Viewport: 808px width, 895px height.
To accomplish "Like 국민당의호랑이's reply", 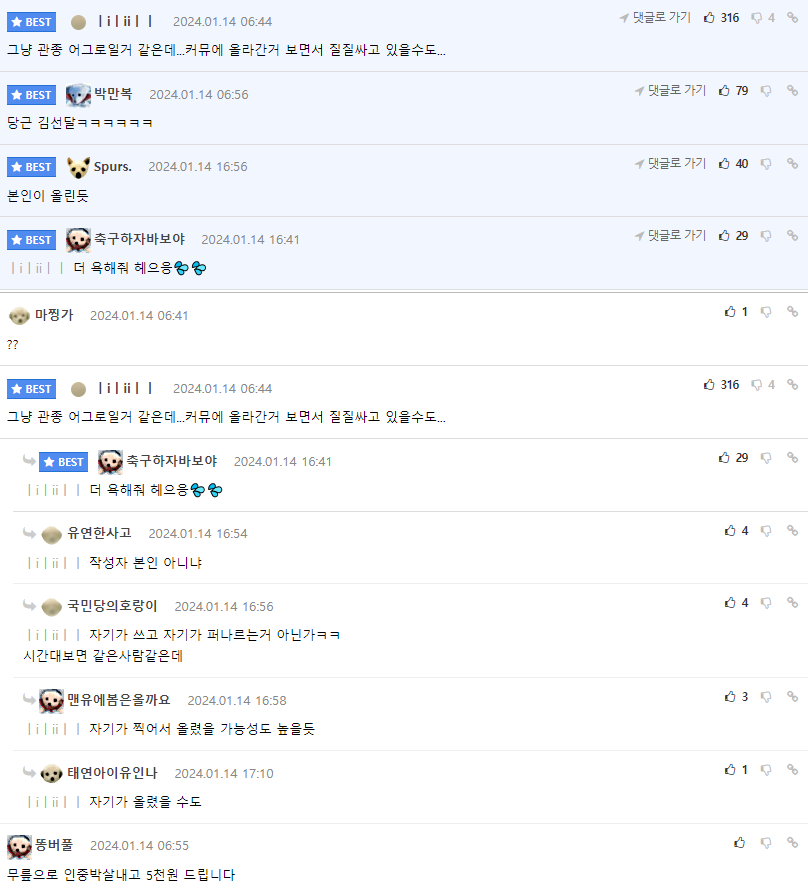I will (x=730, y=603).
